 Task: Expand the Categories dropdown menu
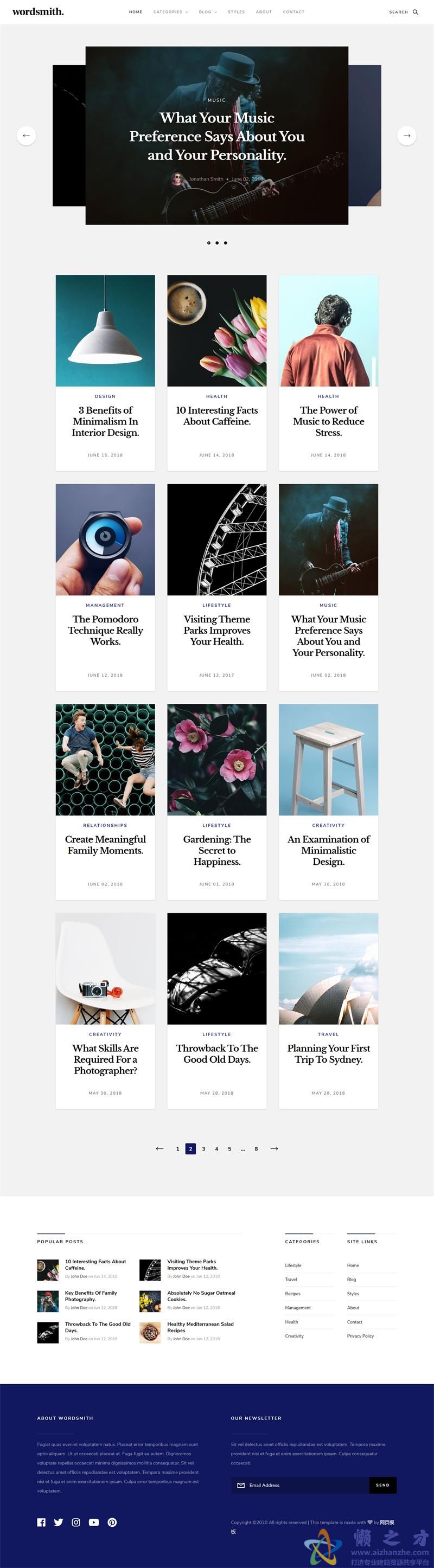click(x=170, y=11)
